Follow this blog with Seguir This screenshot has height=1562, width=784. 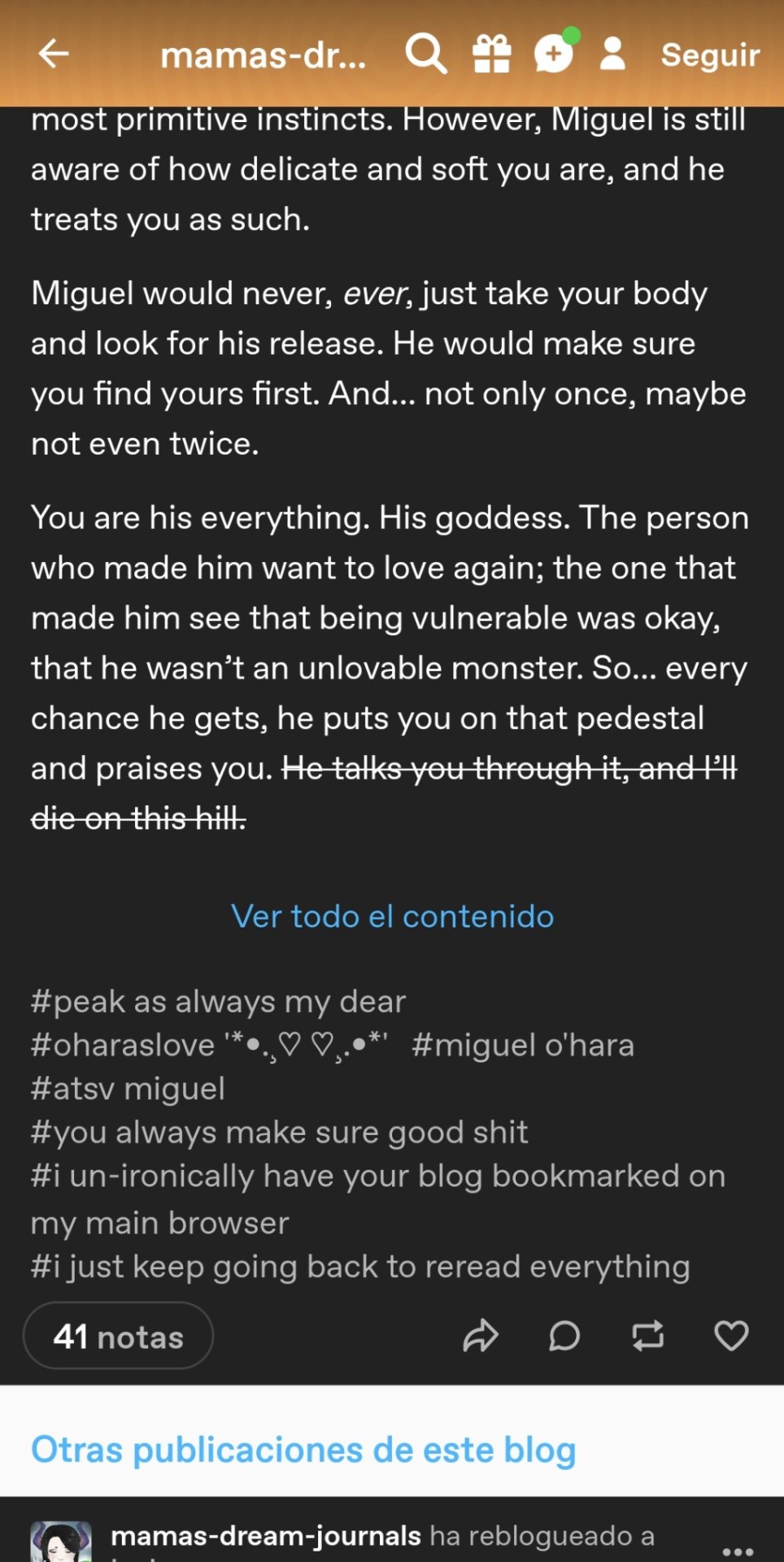(x=709, y=55)
